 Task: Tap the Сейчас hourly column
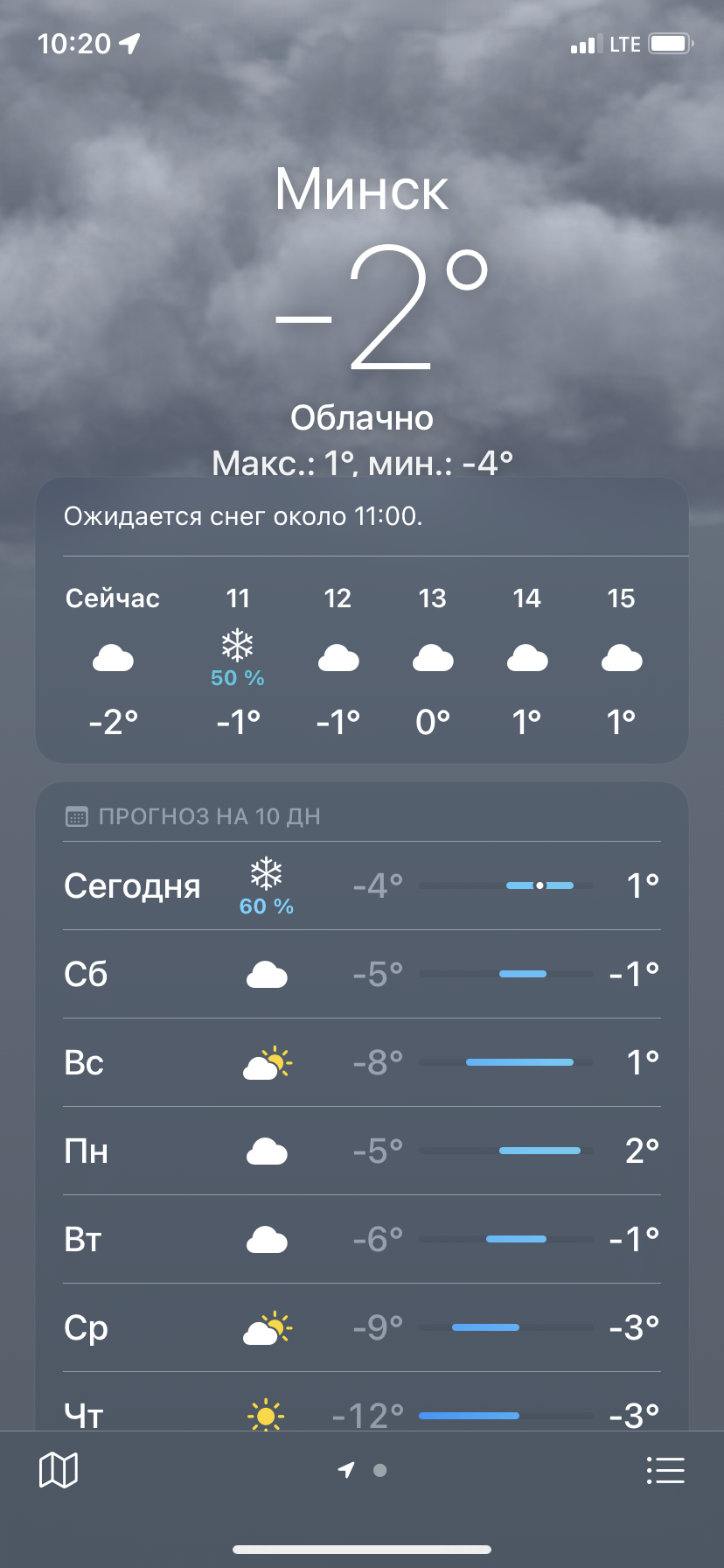pos(112,658)
